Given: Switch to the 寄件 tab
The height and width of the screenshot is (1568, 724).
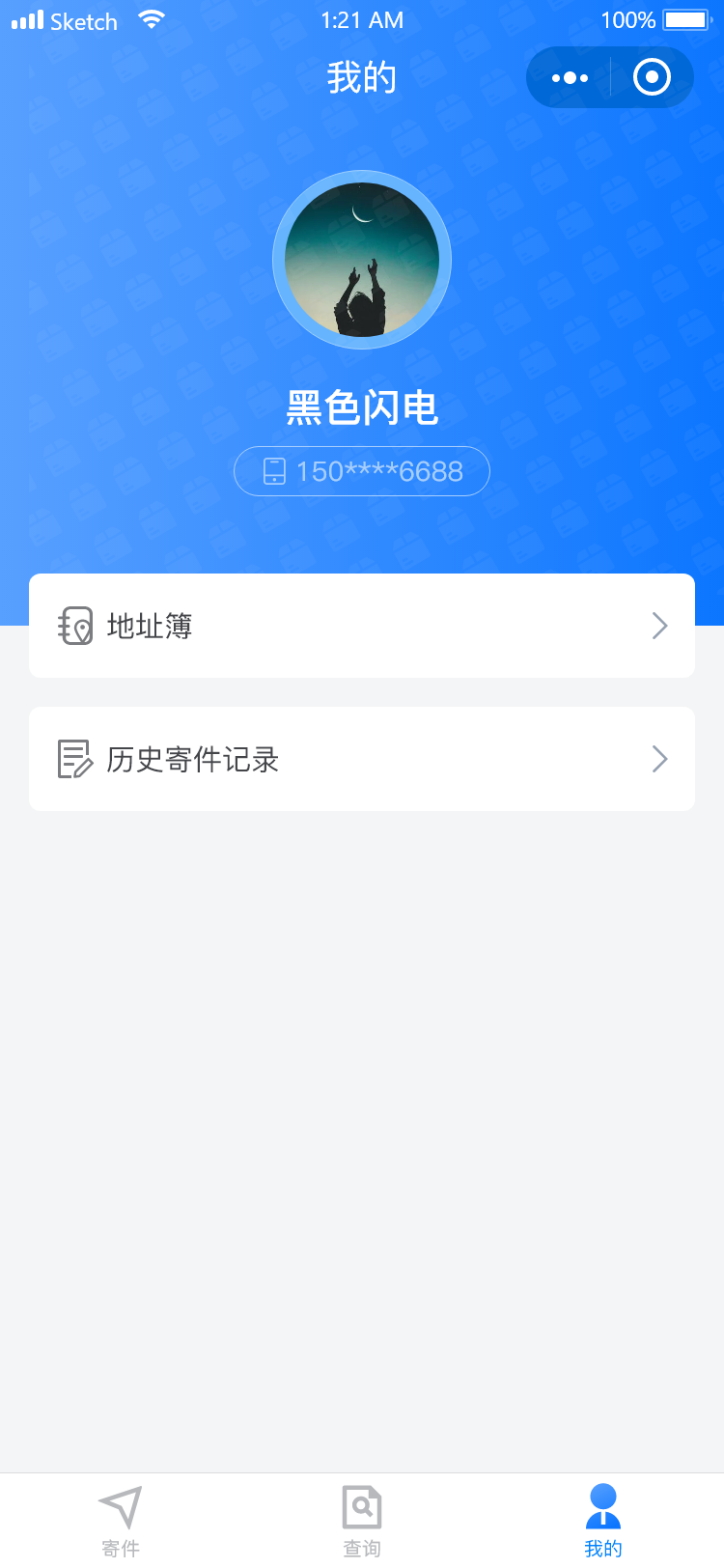Looking at the screenshot, I should 121,1521.
